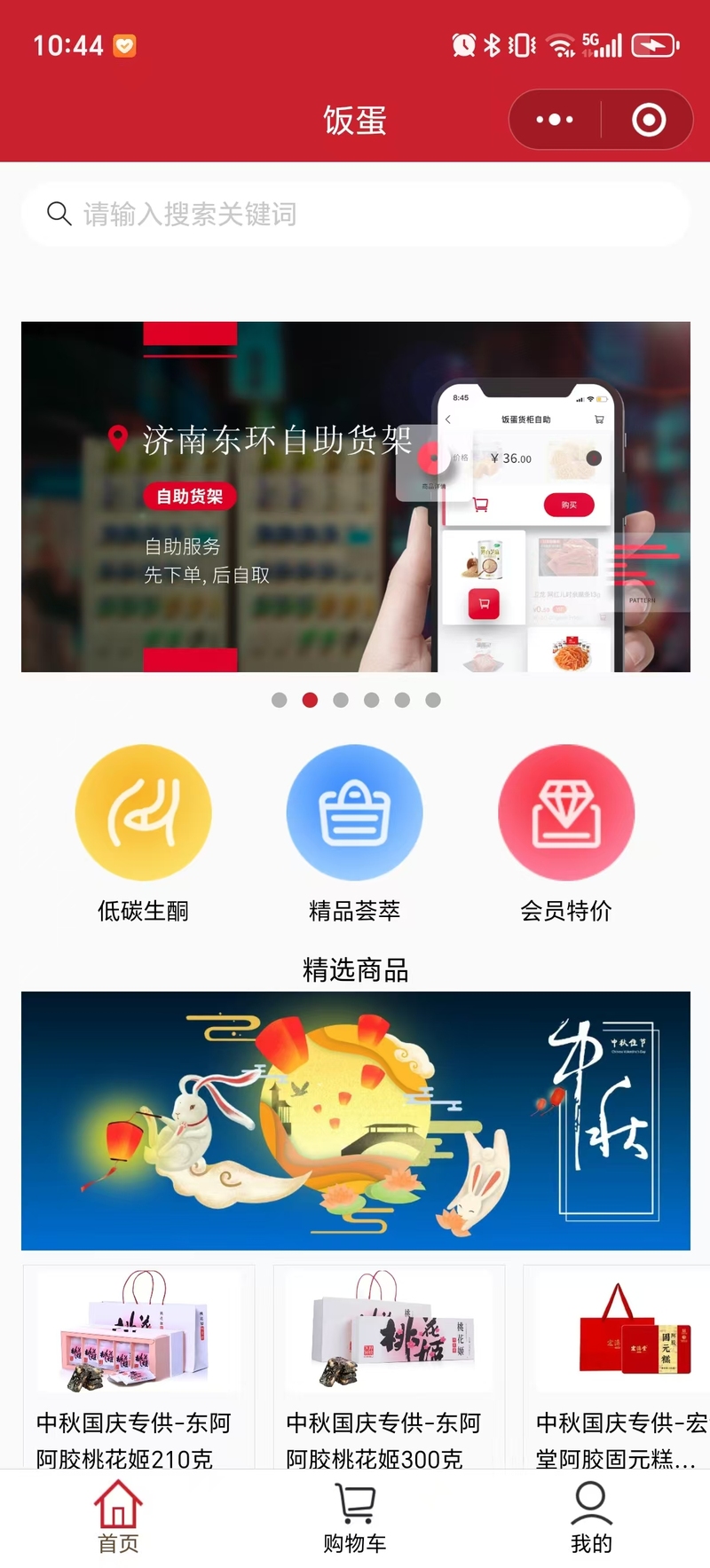Jump to the third carousel page dot
Screen dimensions: 710x1568
tap(341, 700)
